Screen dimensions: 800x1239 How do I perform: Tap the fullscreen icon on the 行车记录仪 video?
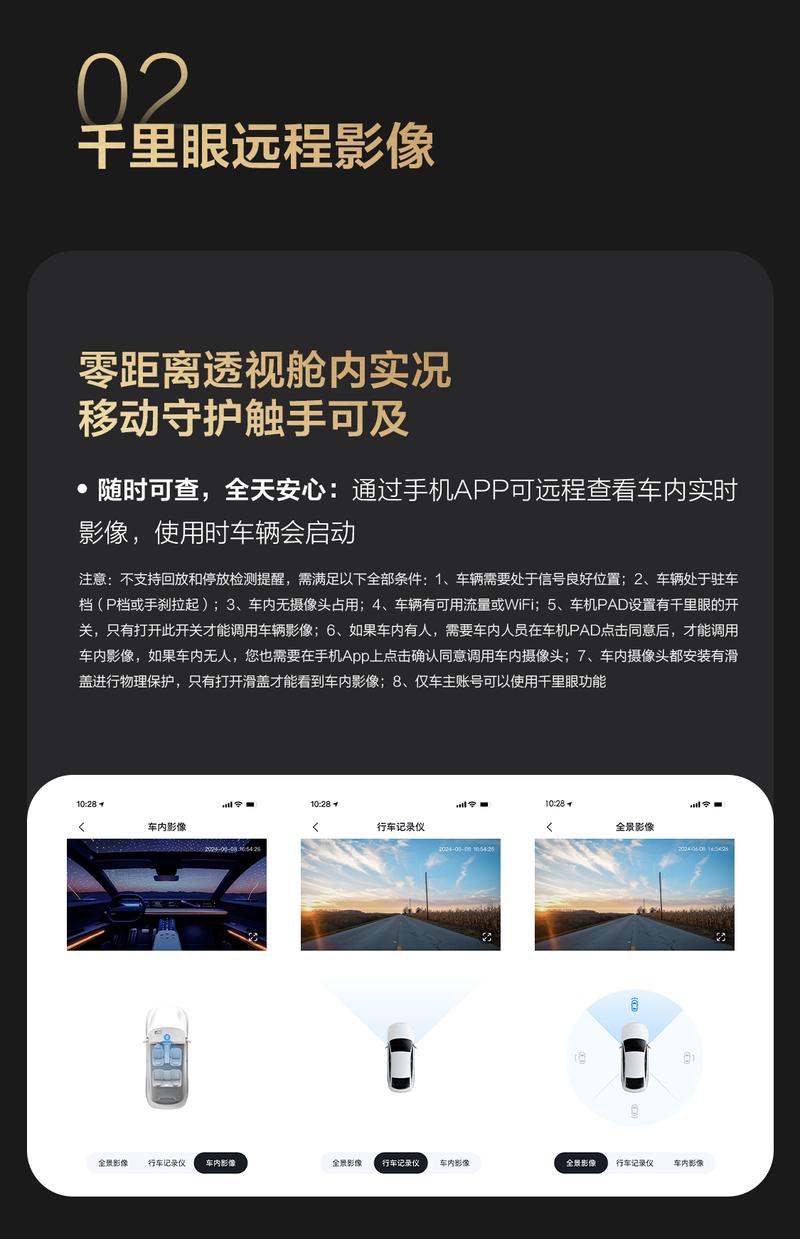pos(485,935)
